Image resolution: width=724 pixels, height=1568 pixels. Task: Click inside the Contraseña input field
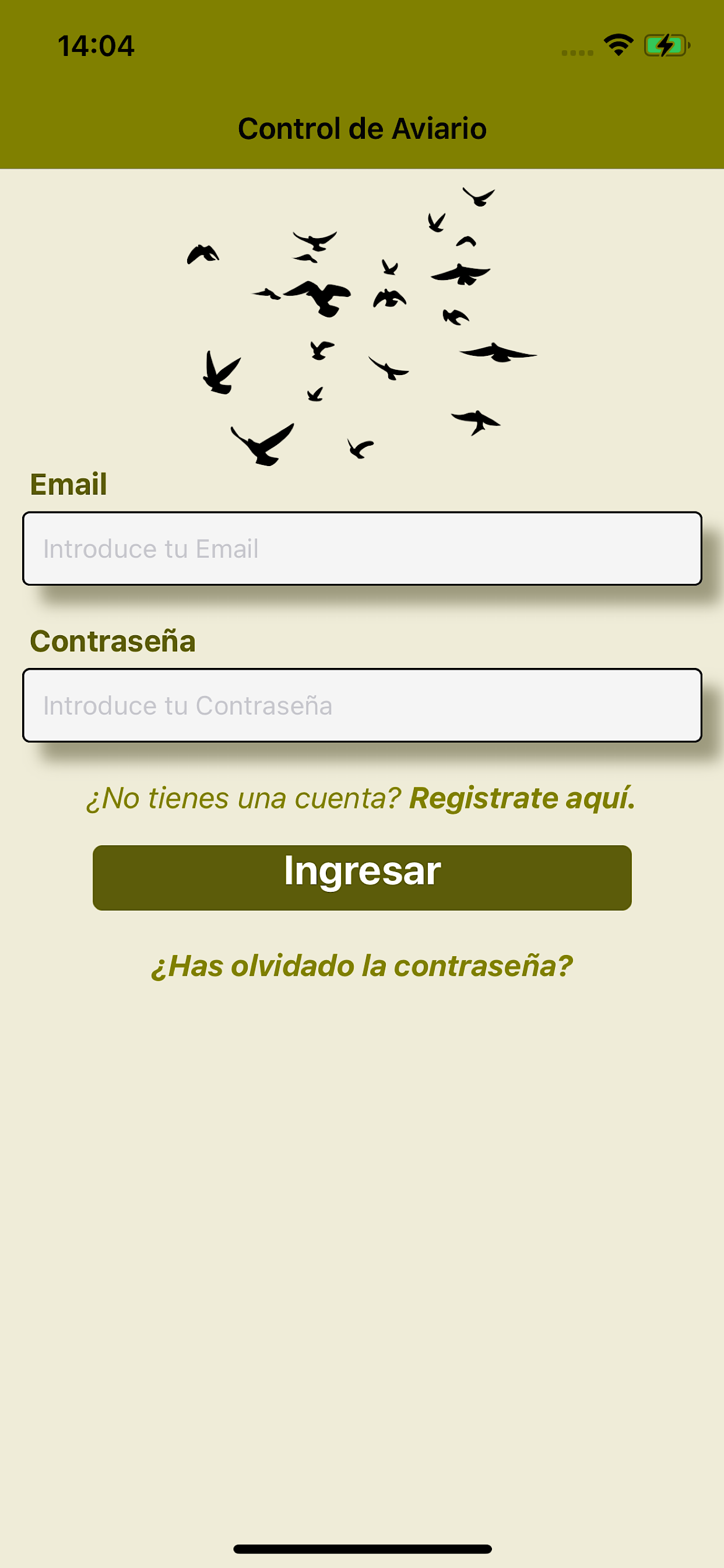(362, 706)
